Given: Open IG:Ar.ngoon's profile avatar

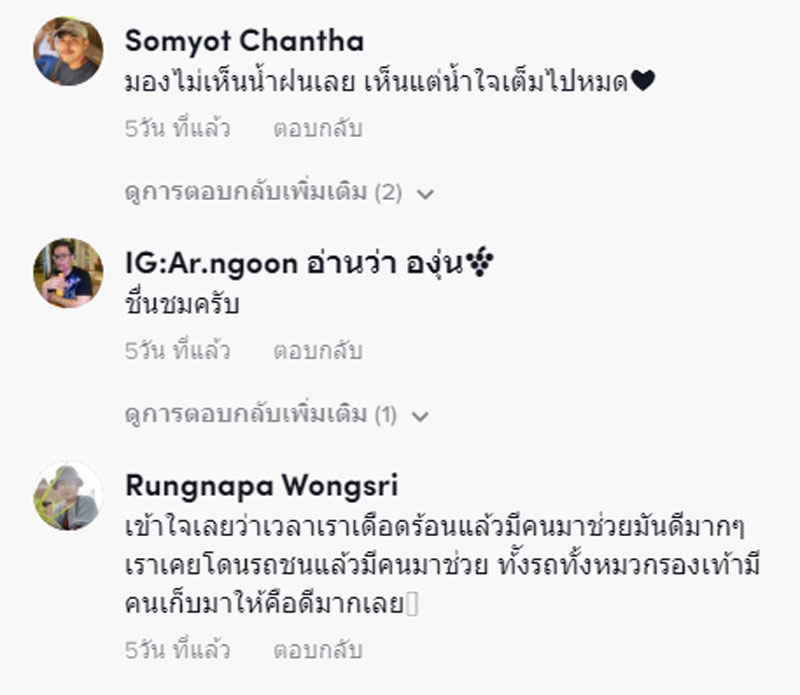Looking at the screenshot, I should 68,273.
